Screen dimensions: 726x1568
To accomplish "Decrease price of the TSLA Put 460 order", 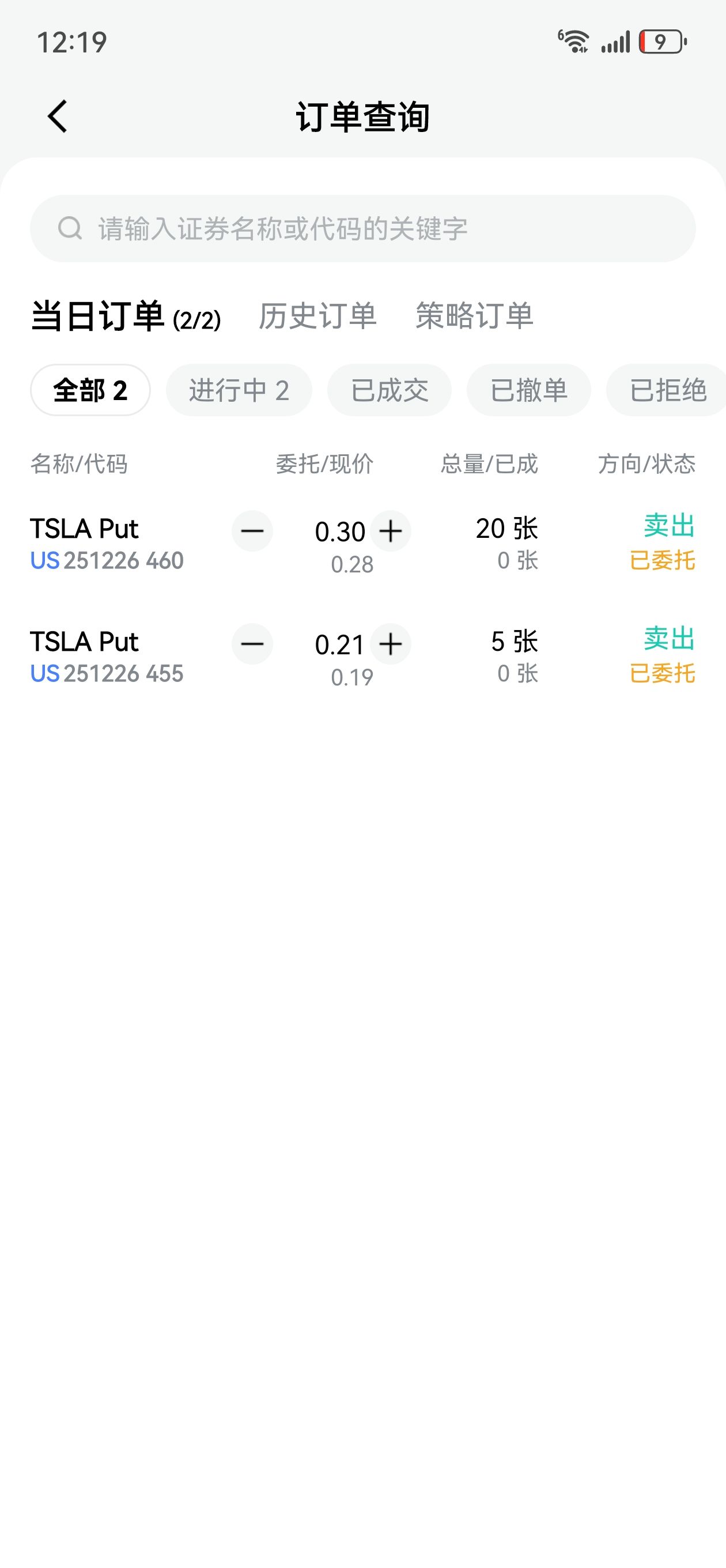I will tap(252, 532).
